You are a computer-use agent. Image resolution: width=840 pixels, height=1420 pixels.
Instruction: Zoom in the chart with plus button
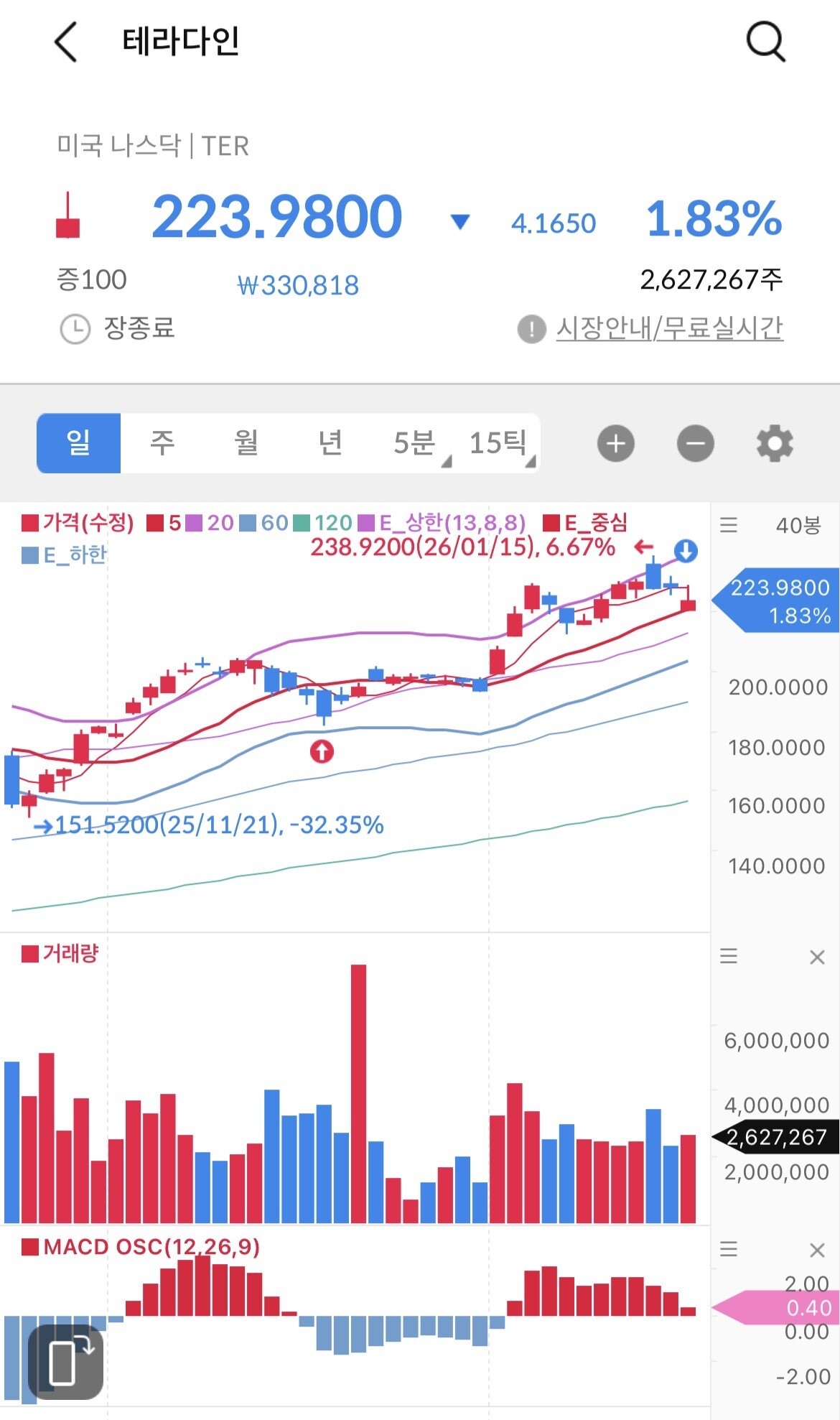616,443
